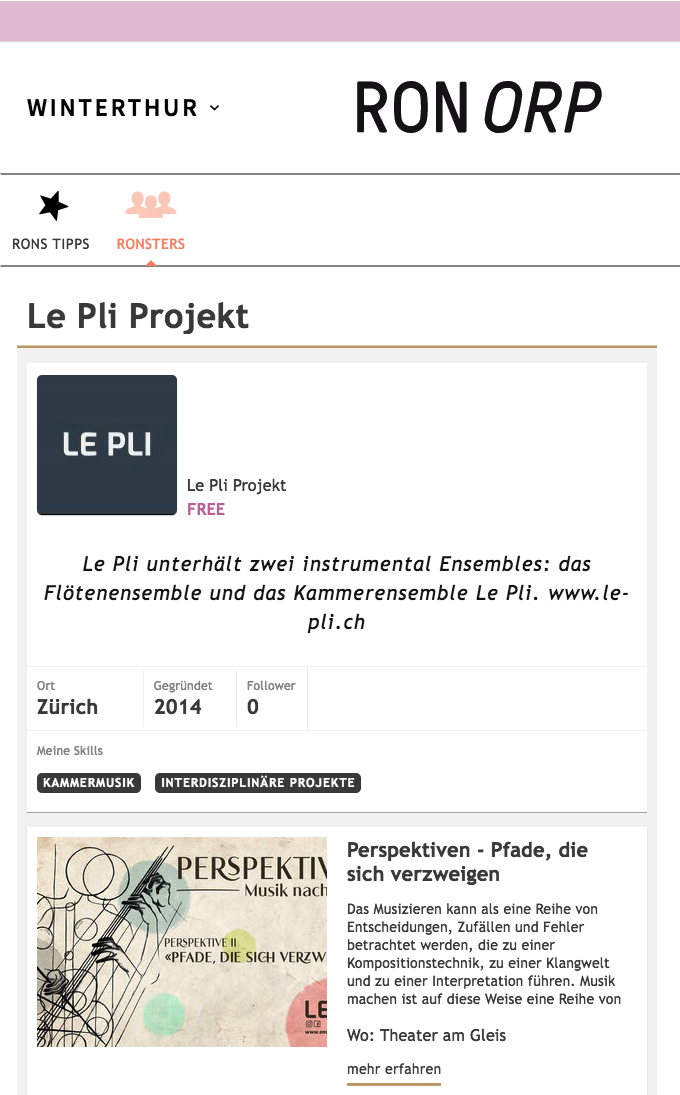680x1095 pixels.
Task: Tap the mehr erfahren link
Action: point(394,1068)
